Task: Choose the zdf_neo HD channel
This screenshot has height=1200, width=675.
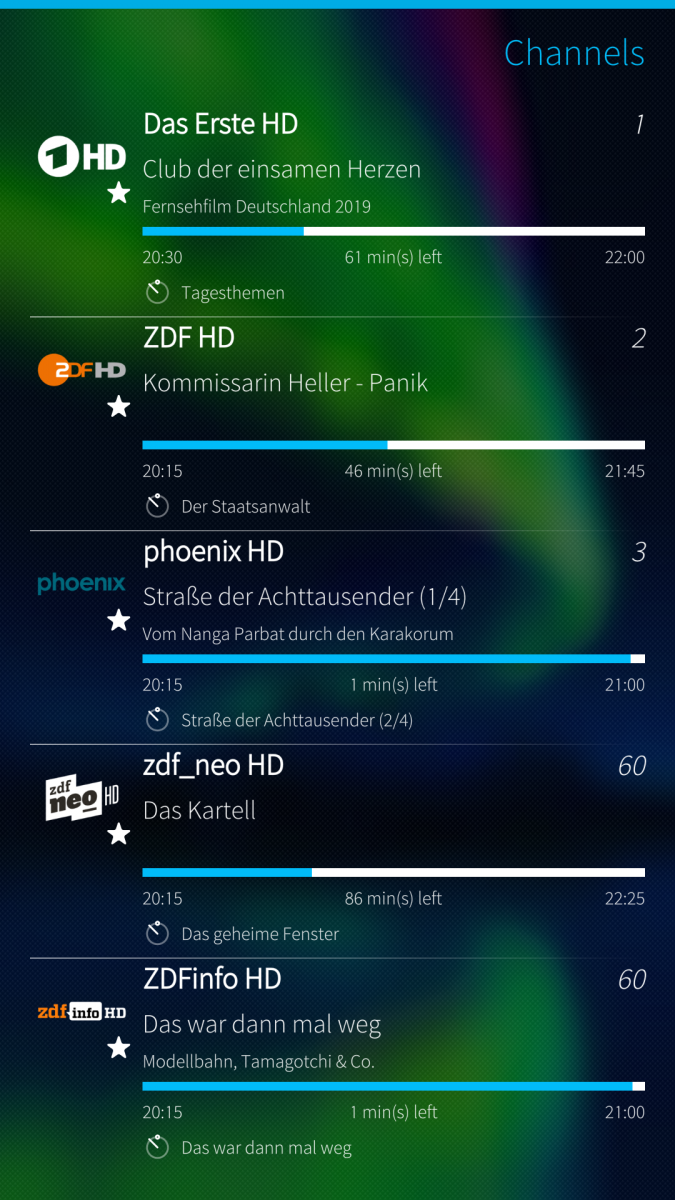Action: 213,766
